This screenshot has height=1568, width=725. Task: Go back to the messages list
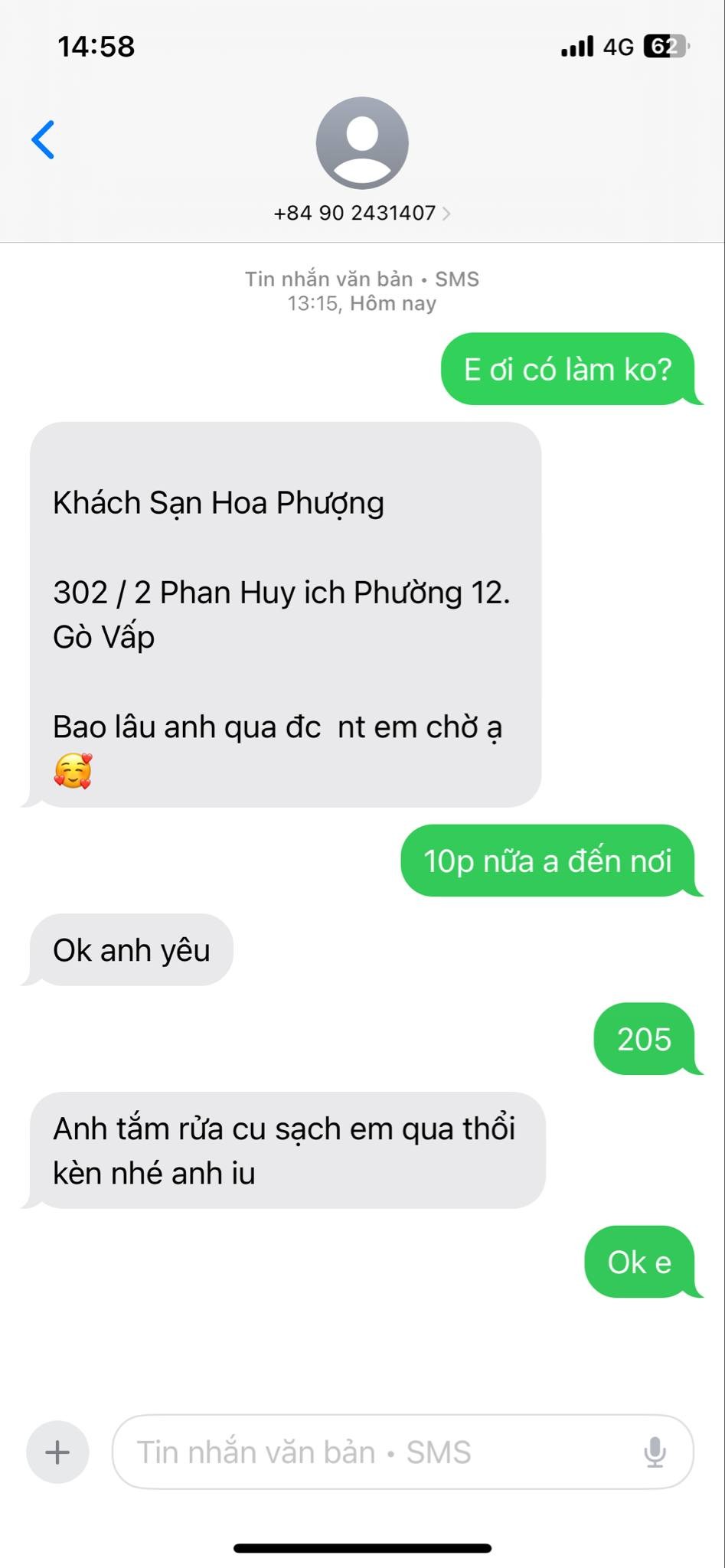(43, 140)
